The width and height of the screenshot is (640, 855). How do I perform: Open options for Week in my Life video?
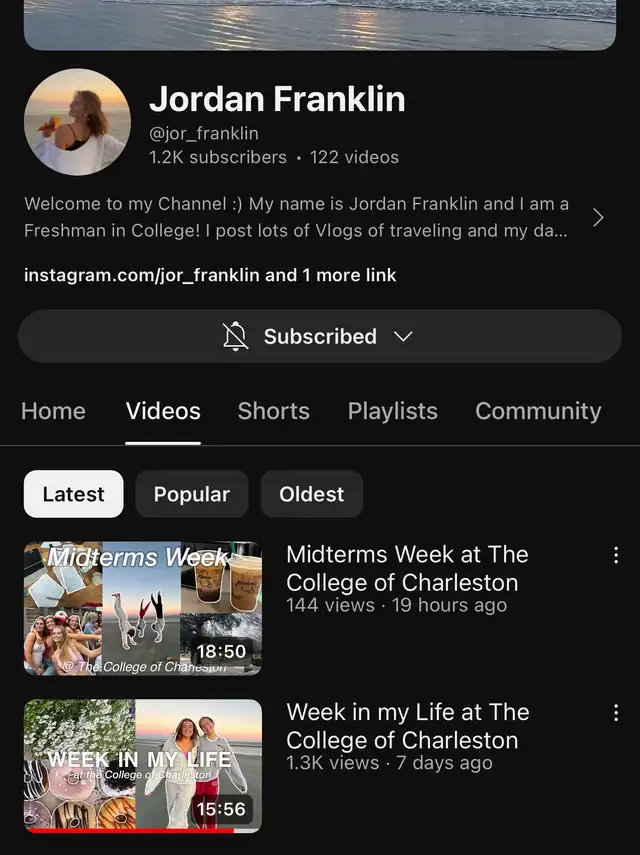(616, 713)
